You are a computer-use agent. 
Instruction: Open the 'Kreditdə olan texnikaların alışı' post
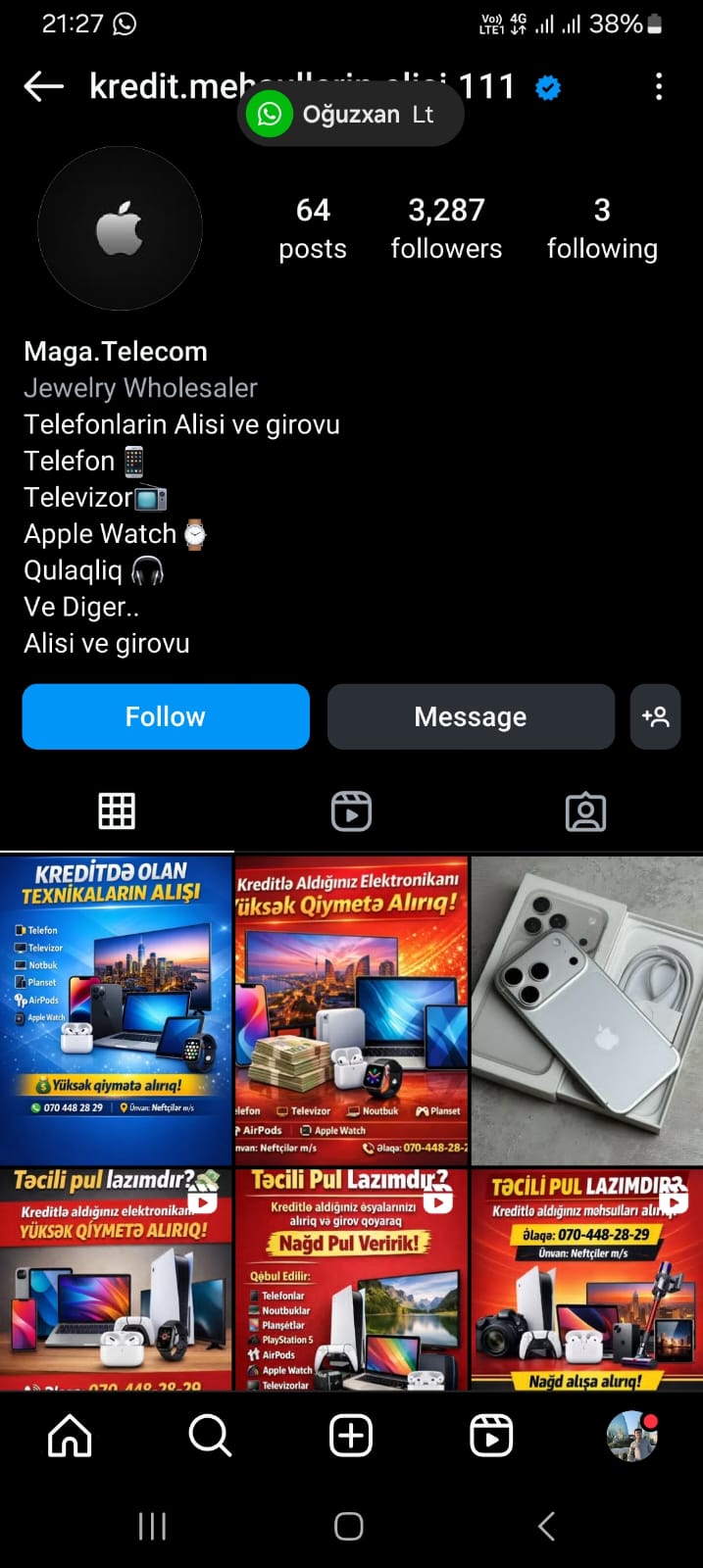(x=116, y=1009)
